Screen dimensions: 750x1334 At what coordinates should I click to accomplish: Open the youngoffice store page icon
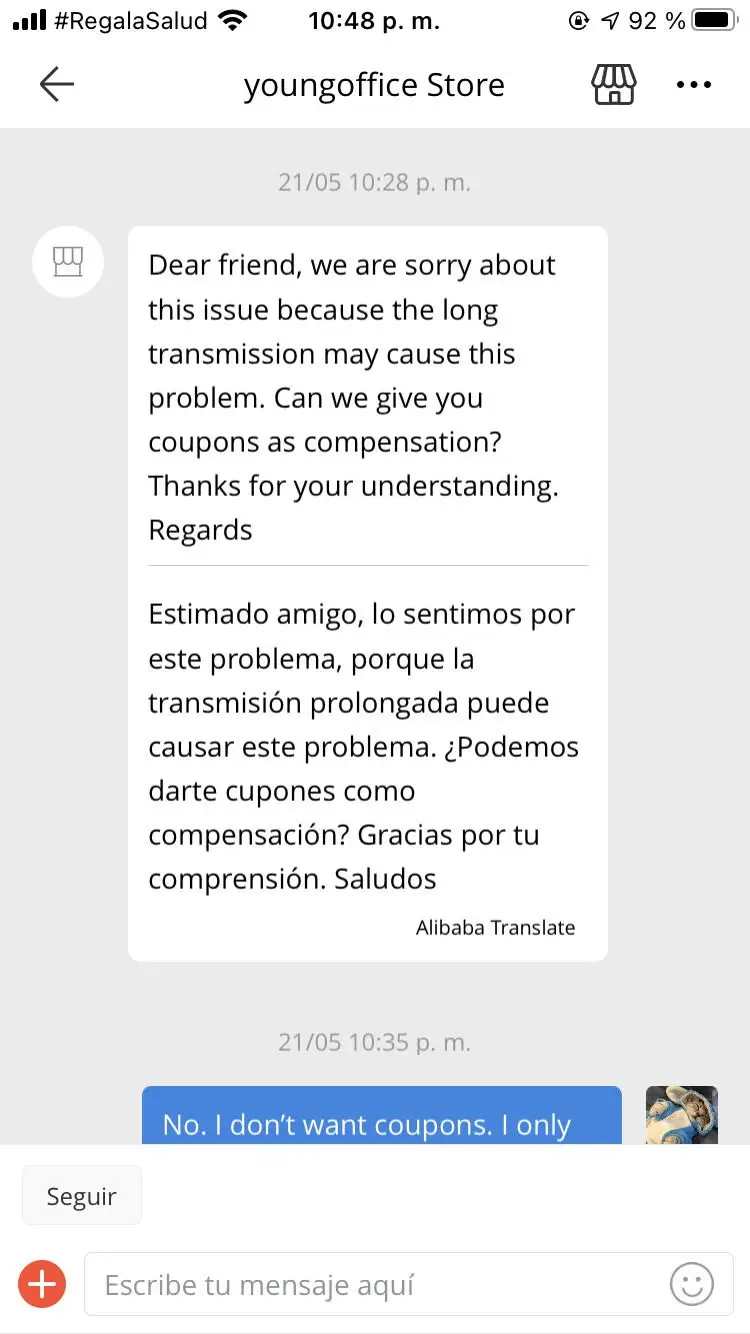click(x=614, y=85)
